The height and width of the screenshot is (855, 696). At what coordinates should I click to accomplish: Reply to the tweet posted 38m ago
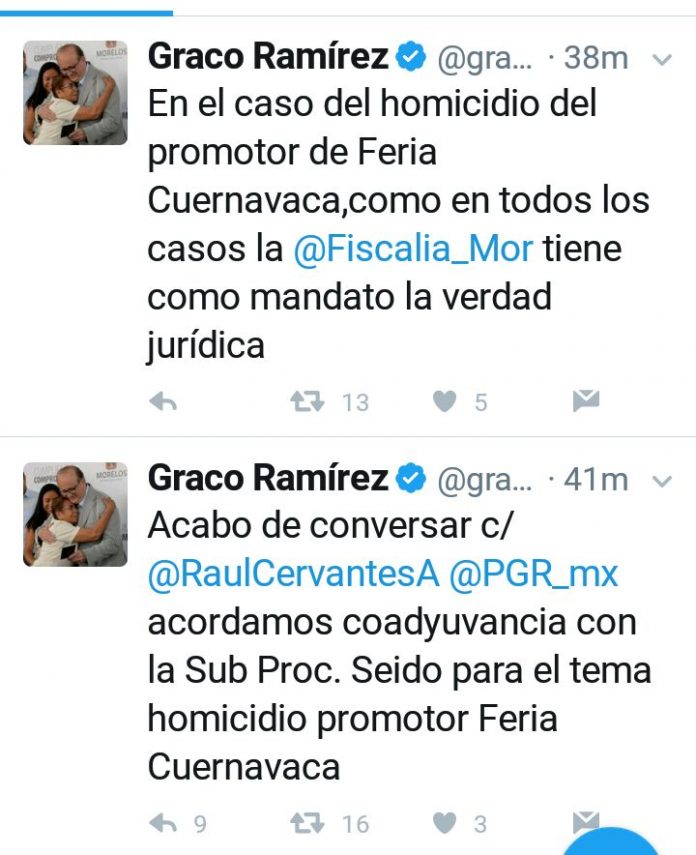(x=163, y=401)
